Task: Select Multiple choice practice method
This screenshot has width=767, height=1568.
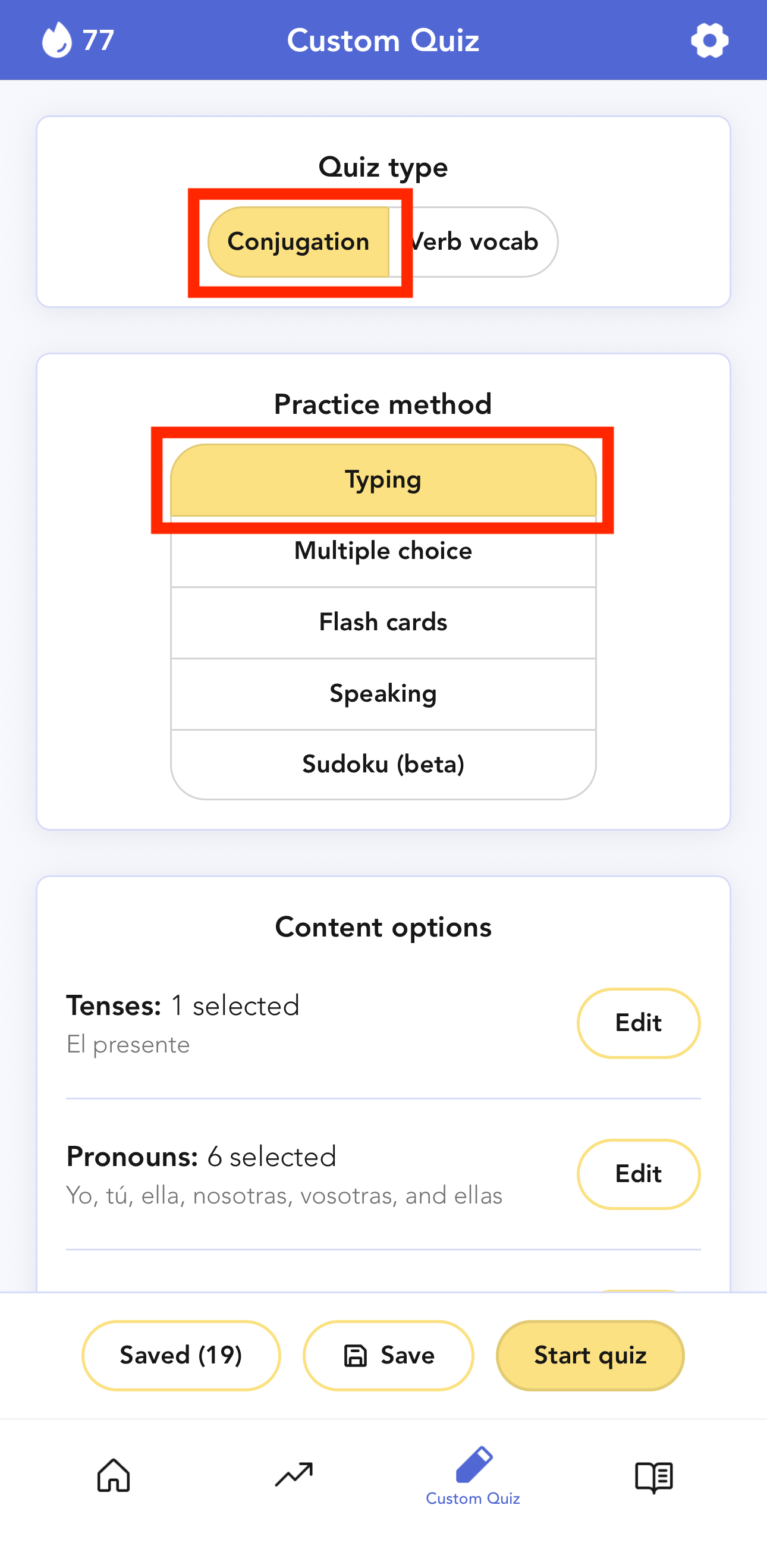Action: click(383, 551)
